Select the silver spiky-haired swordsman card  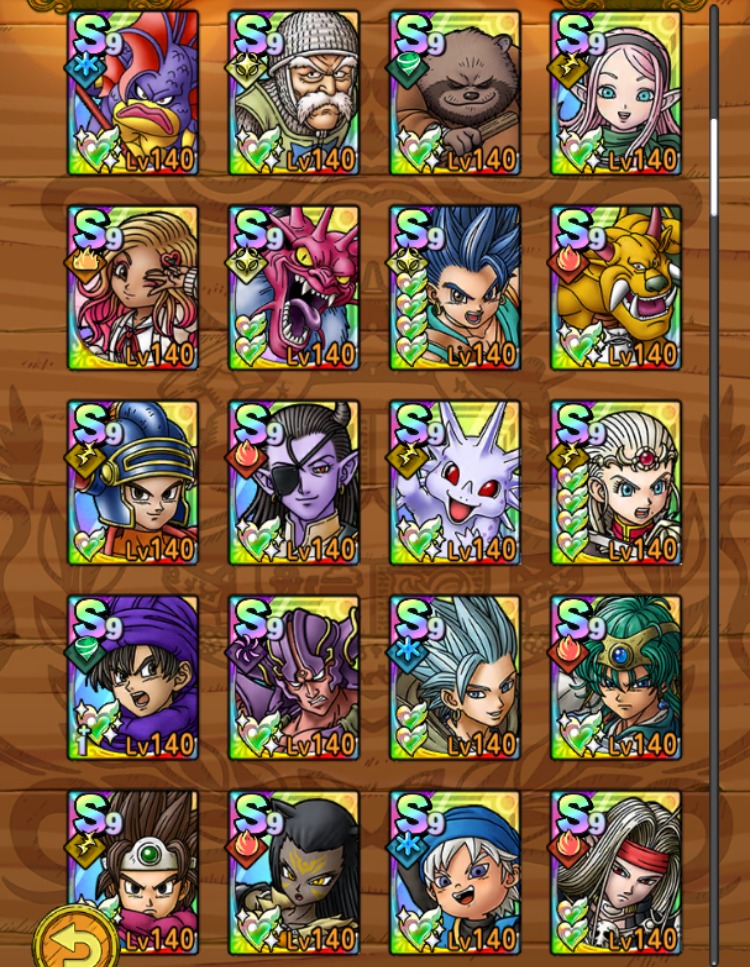(x=455, y=677)
